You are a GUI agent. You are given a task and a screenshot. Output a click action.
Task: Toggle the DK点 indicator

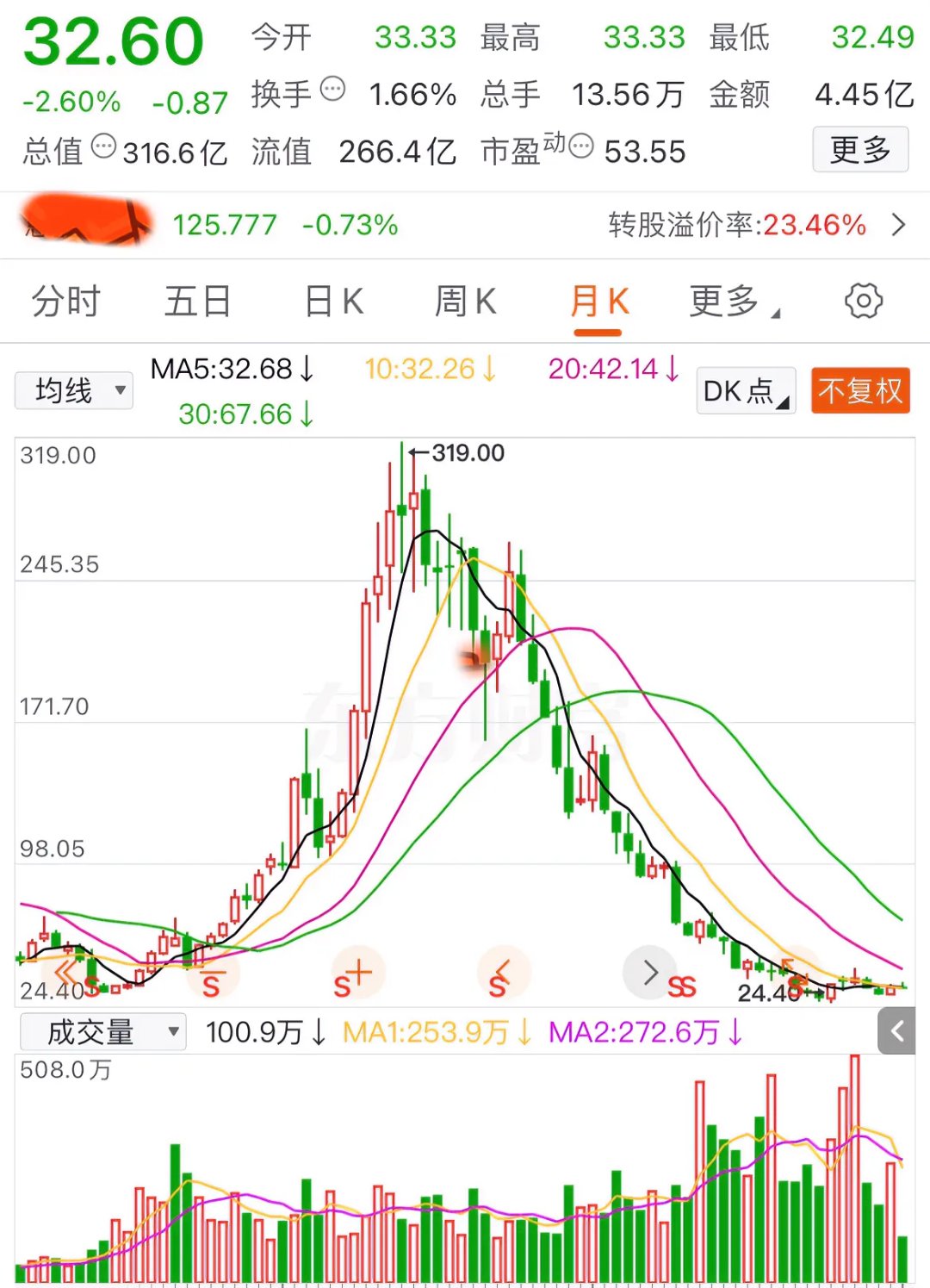(745, 390)
